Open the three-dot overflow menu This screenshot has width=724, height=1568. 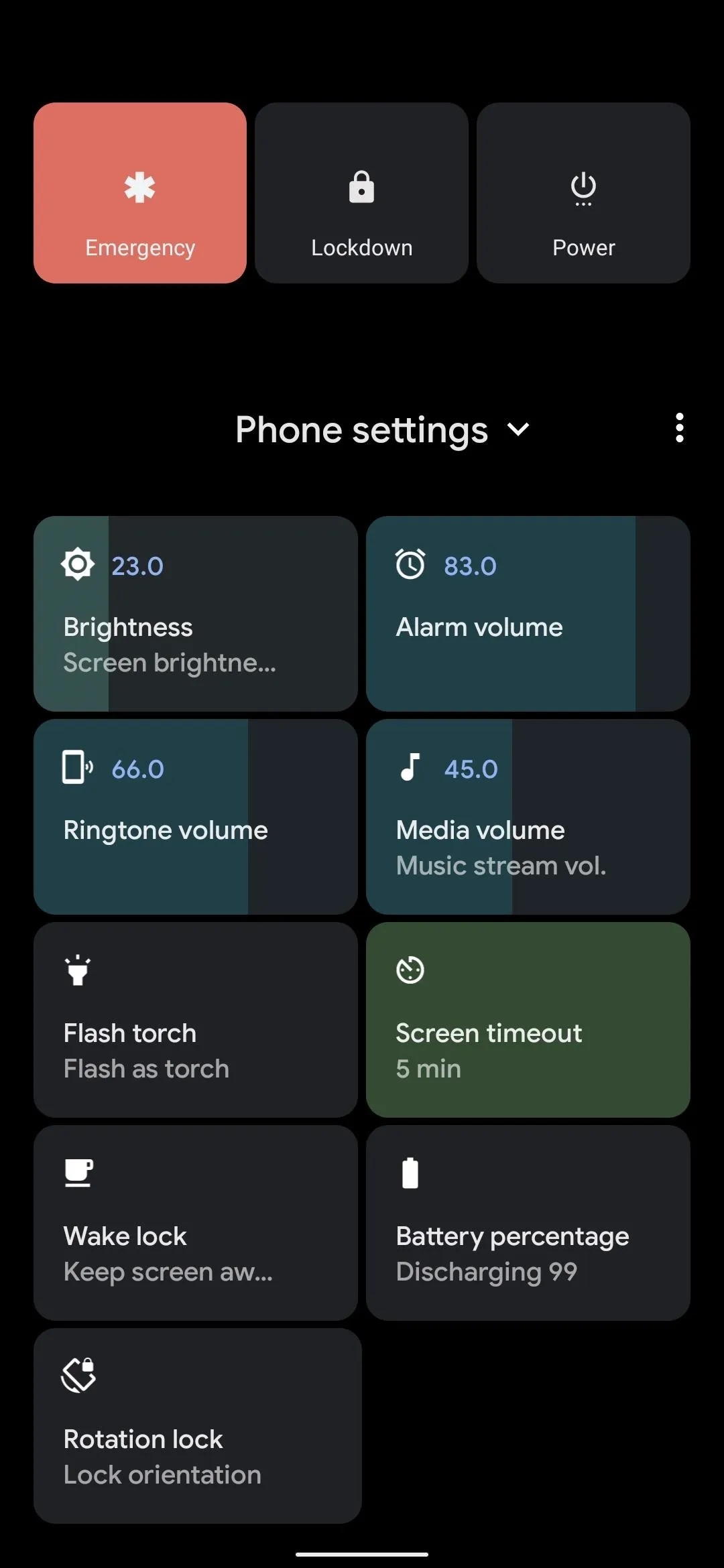(679, 428)
